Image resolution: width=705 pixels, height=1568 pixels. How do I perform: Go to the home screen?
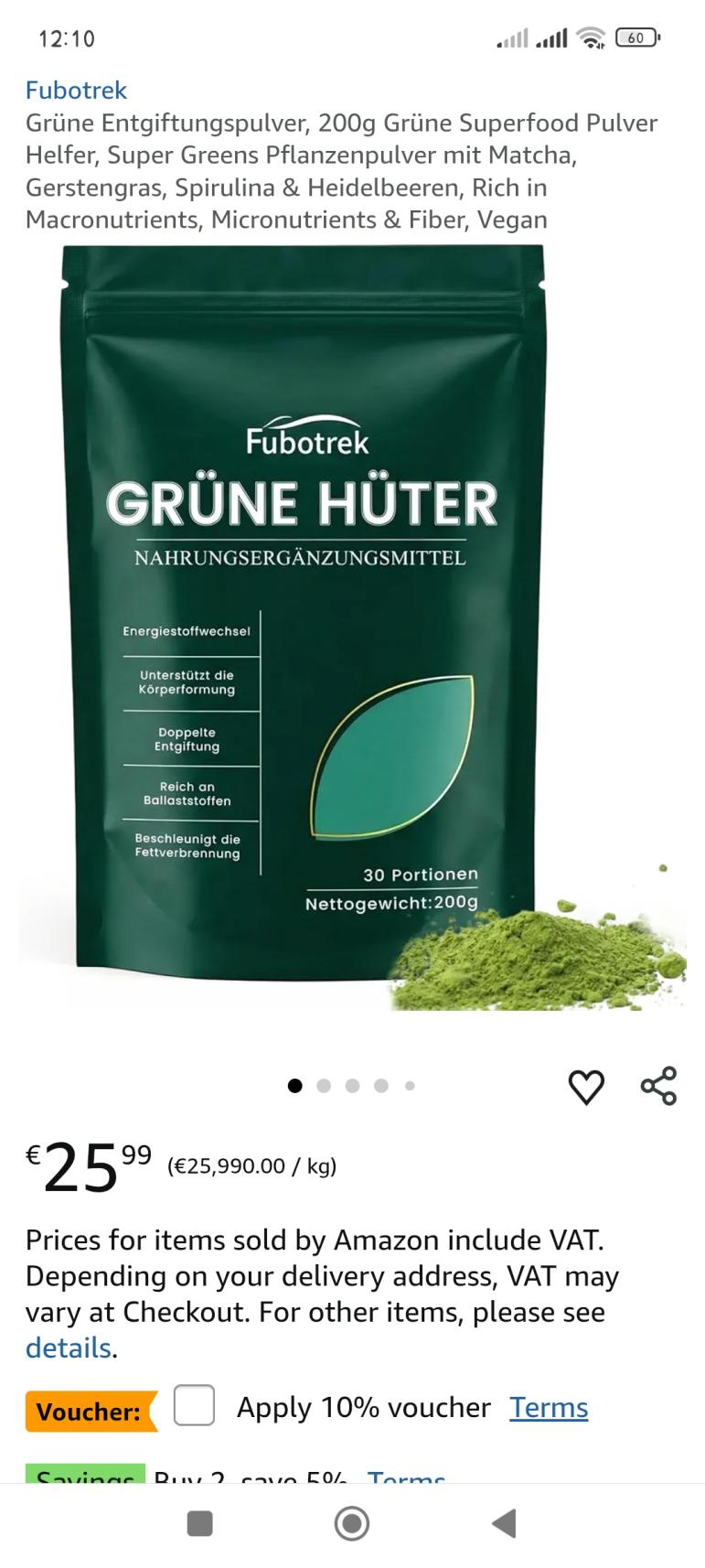pyautogui.click(x=352, y=1523)
